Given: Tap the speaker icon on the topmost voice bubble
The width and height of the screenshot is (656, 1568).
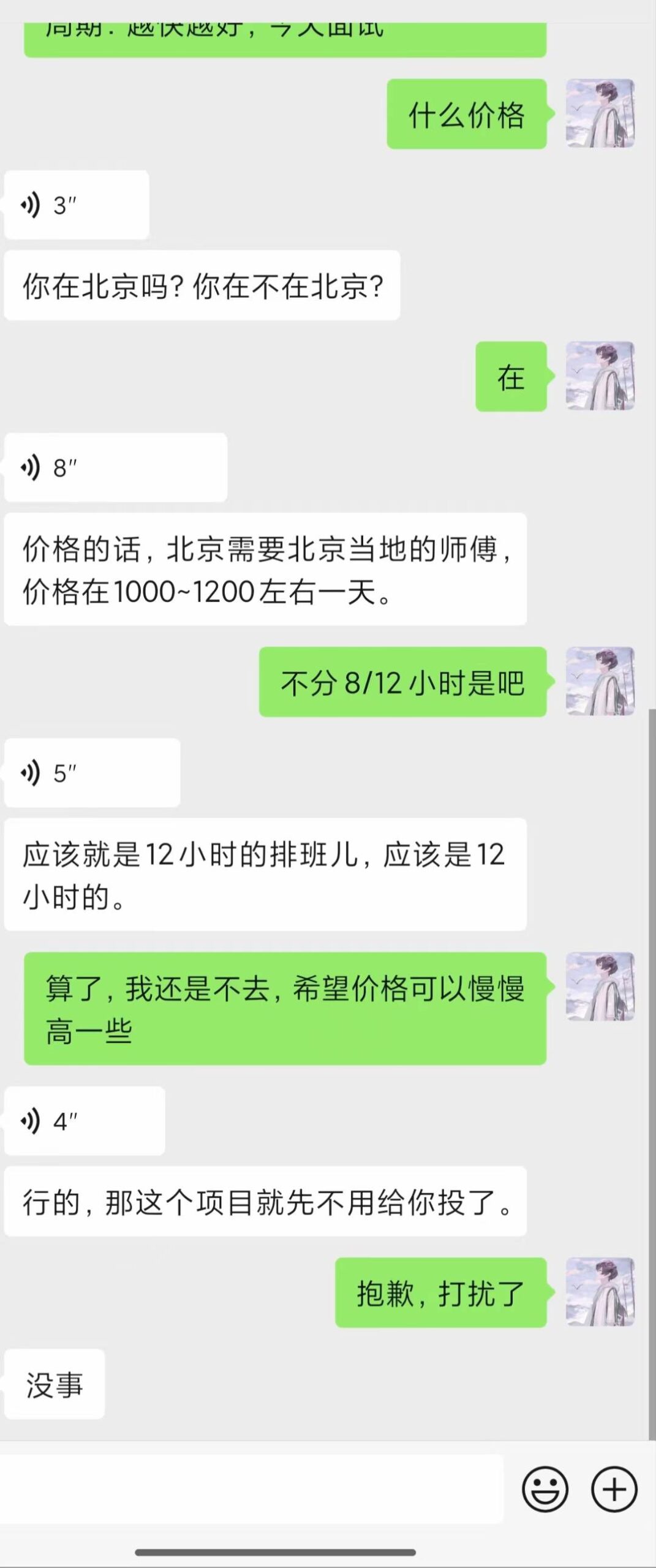Looking at the screenshot, I should coord(31,203).
